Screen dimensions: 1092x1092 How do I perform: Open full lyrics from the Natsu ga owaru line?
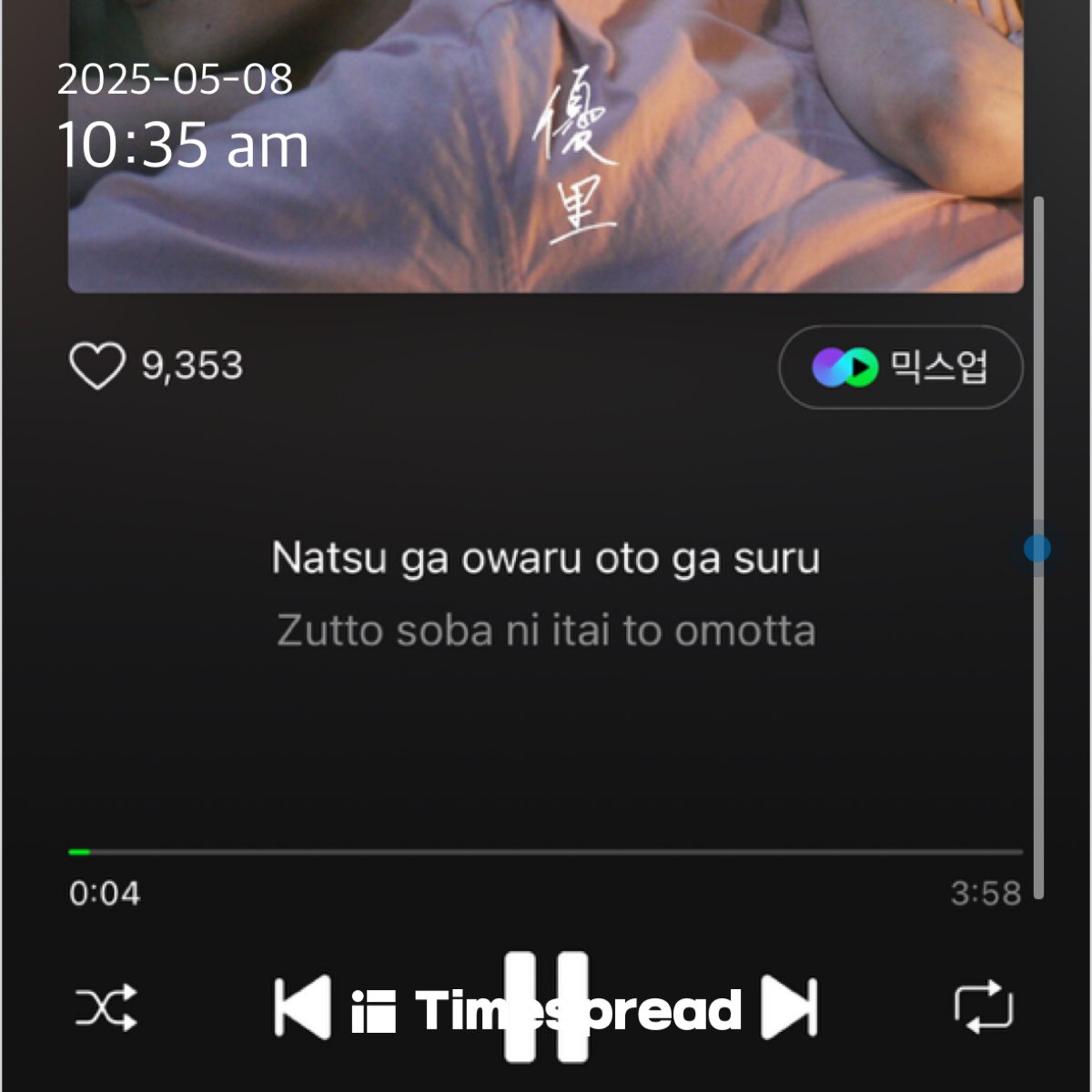tap(545, 559)
